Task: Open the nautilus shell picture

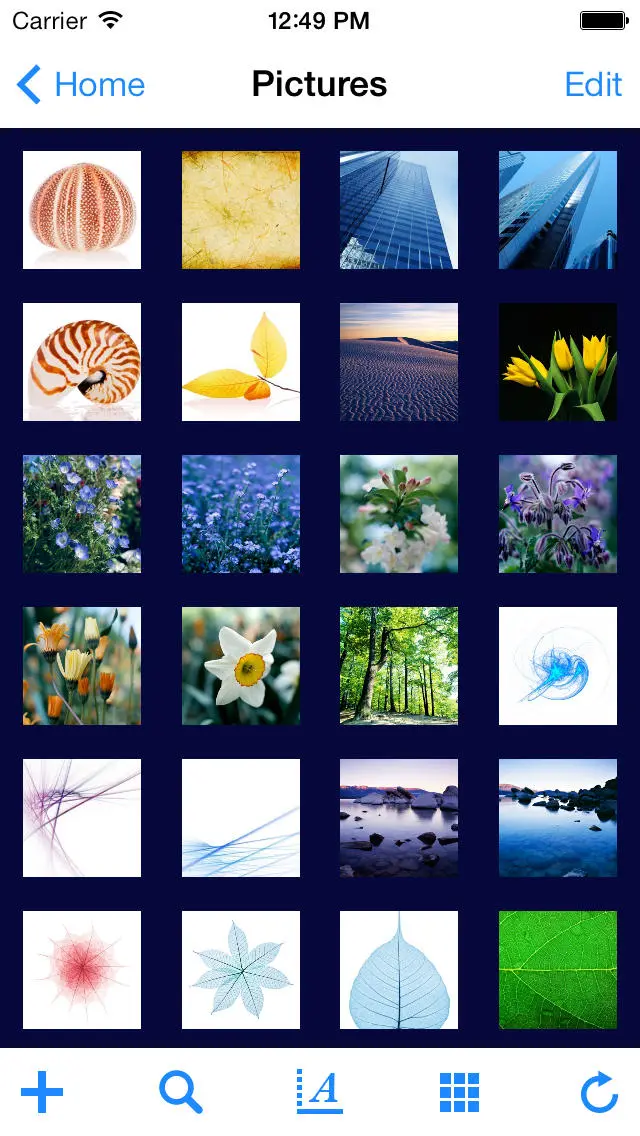Action: [x=82, y=362]
